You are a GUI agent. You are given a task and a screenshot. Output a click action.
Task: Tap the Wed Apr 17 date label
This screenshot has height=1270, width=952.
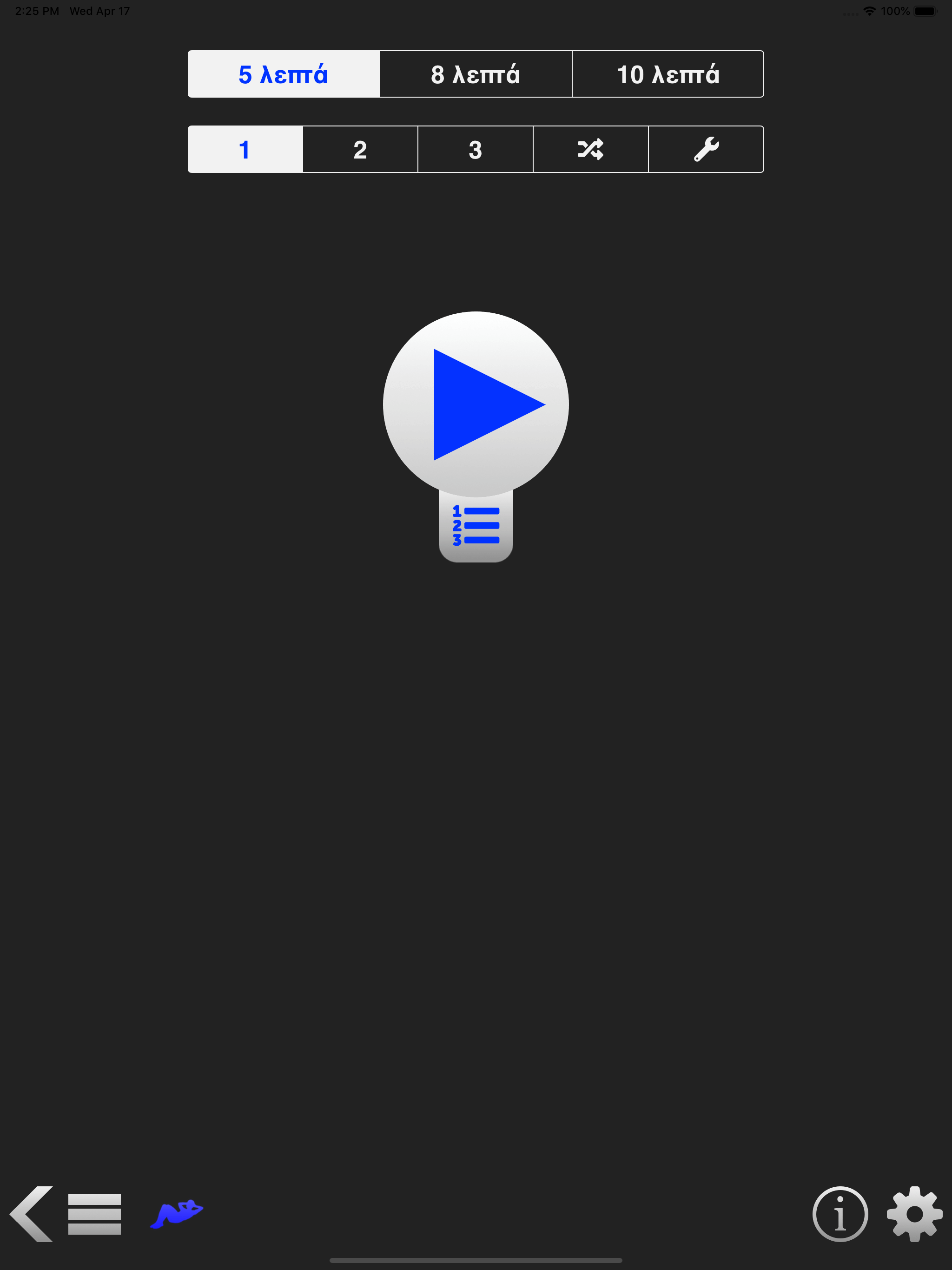click(99, 10)
